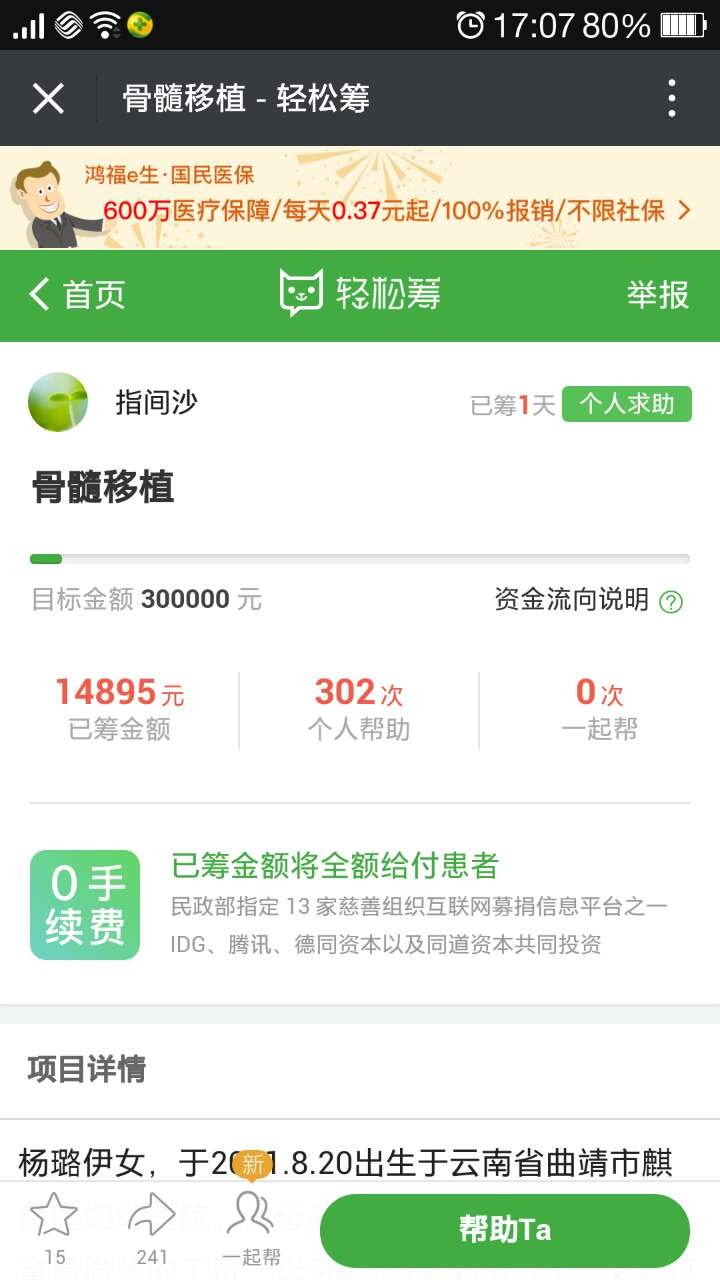The image size is (720, 1280).
Task: Open the three-dot overflow menu
Action: tap(671, 99)
